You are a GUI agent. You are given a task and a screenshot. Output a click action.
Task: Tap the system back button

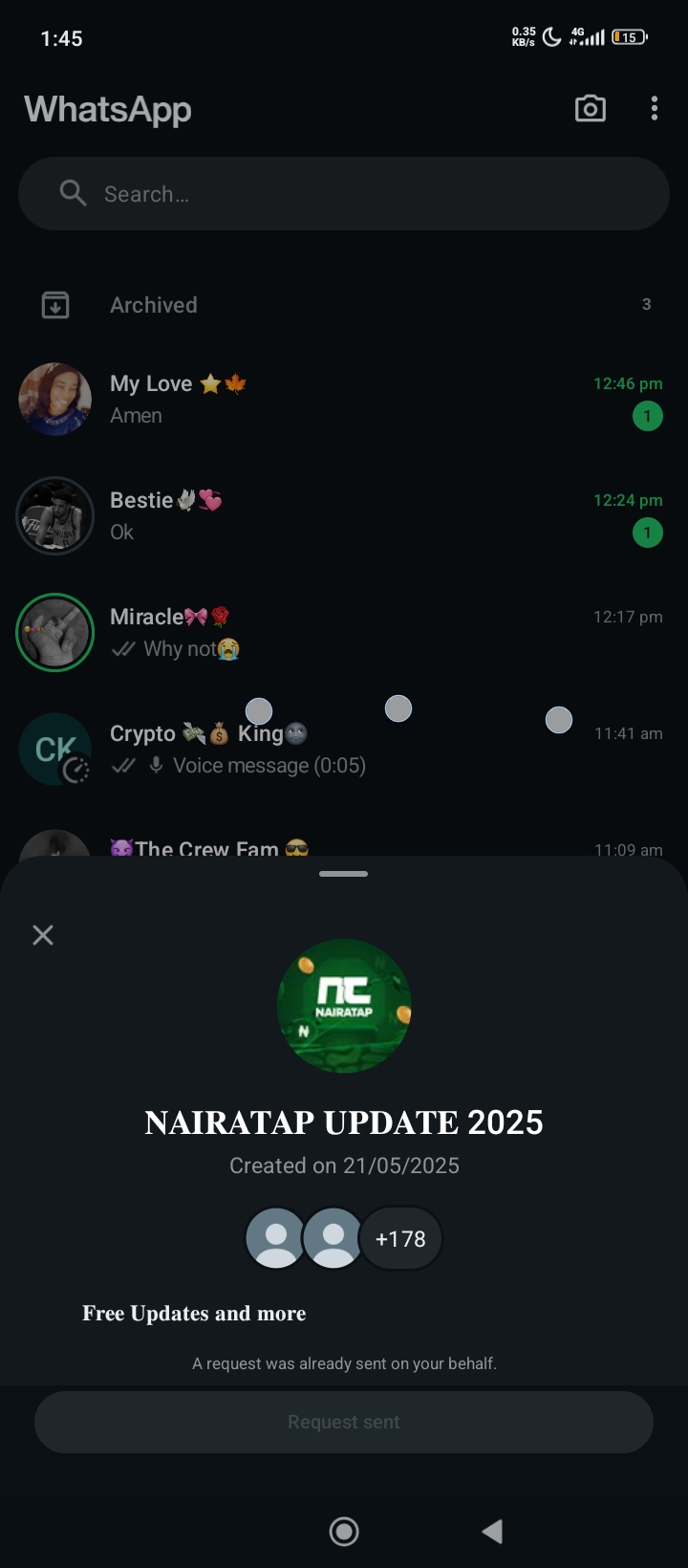pyautogui.click(x=492, y=1532)
